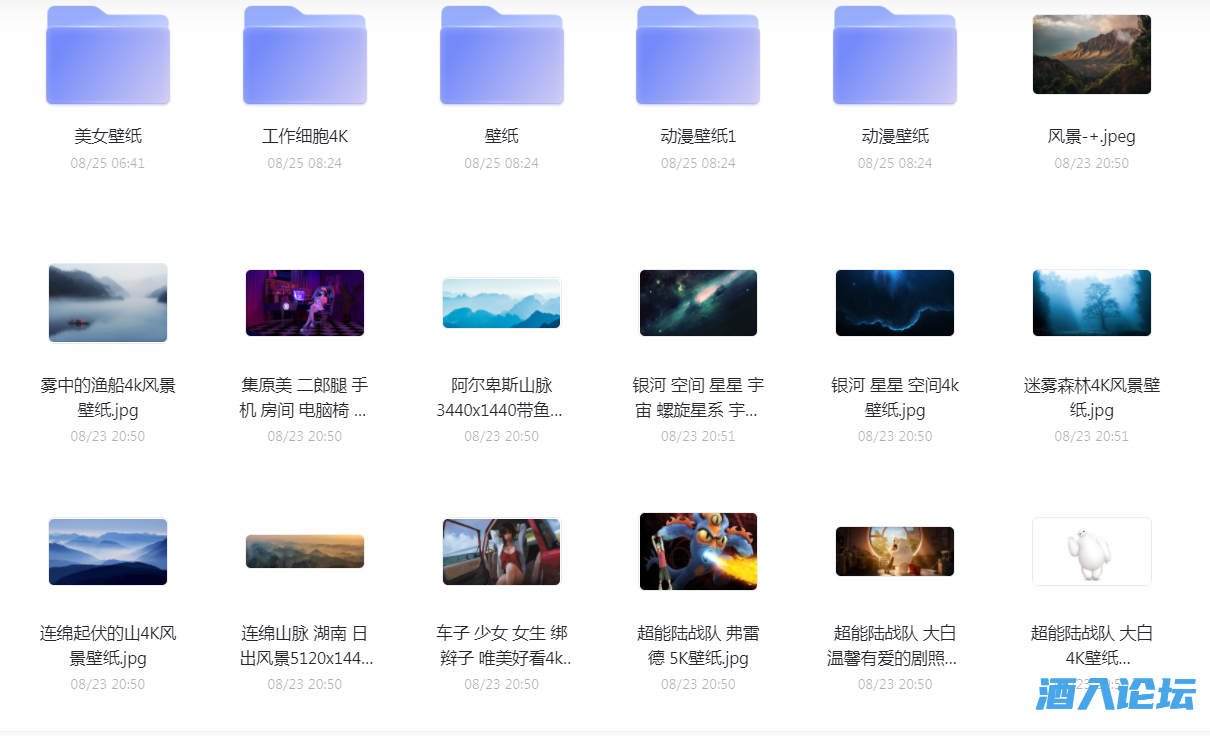Viewport: 1210px width, 736px height.
Task: Open 雾中的渔船4k风景壁纸.jpg
Action: (x=108, y=302)
